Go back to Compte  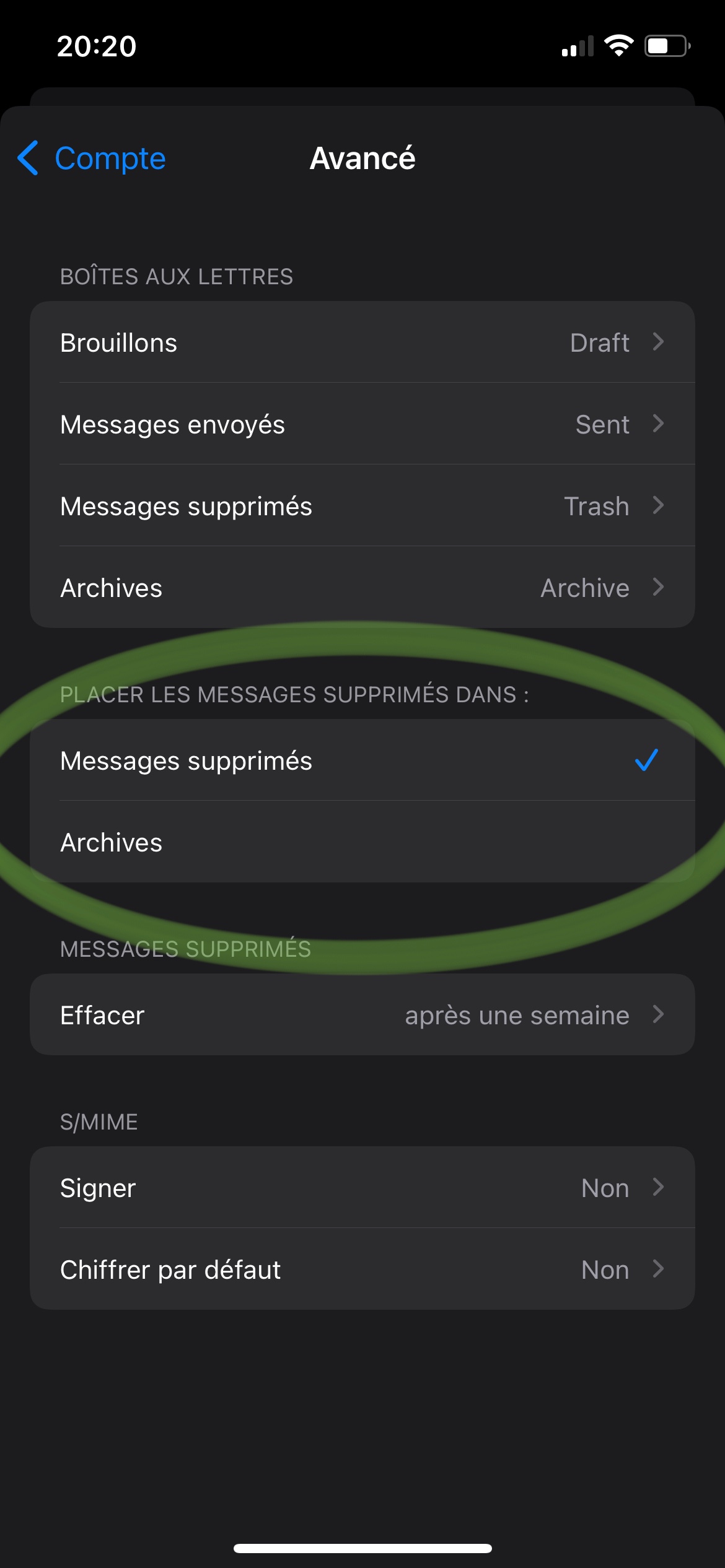pyautogui.click(x=92, y=159)
